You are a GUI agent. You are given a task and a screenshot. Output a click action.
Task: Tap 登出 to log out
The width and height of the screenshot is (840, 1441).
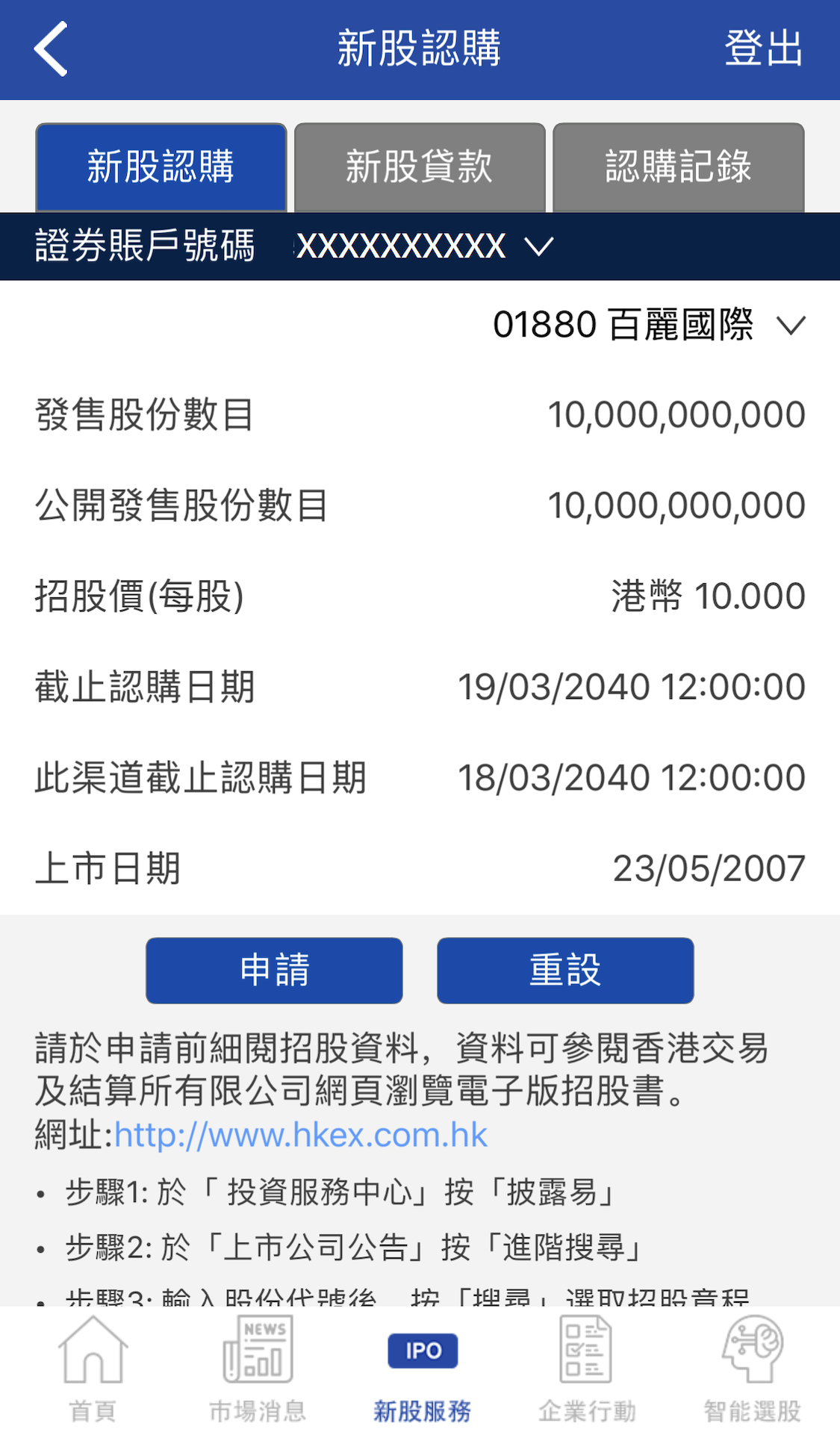pos(763,49)
